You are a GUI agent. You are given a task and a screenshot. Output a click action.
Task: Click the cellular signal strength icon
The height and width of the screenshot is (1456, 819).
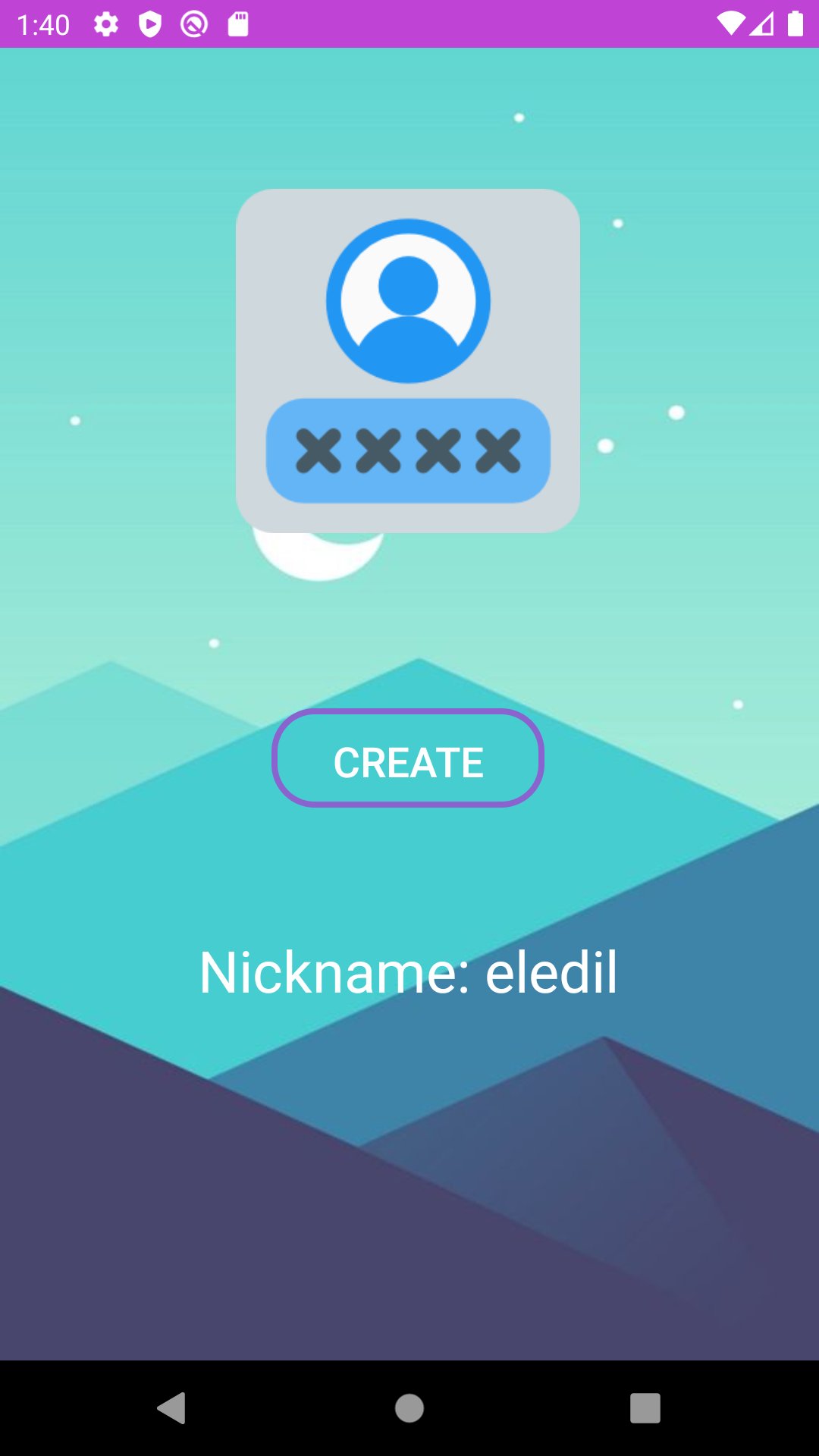click(760, 23)
